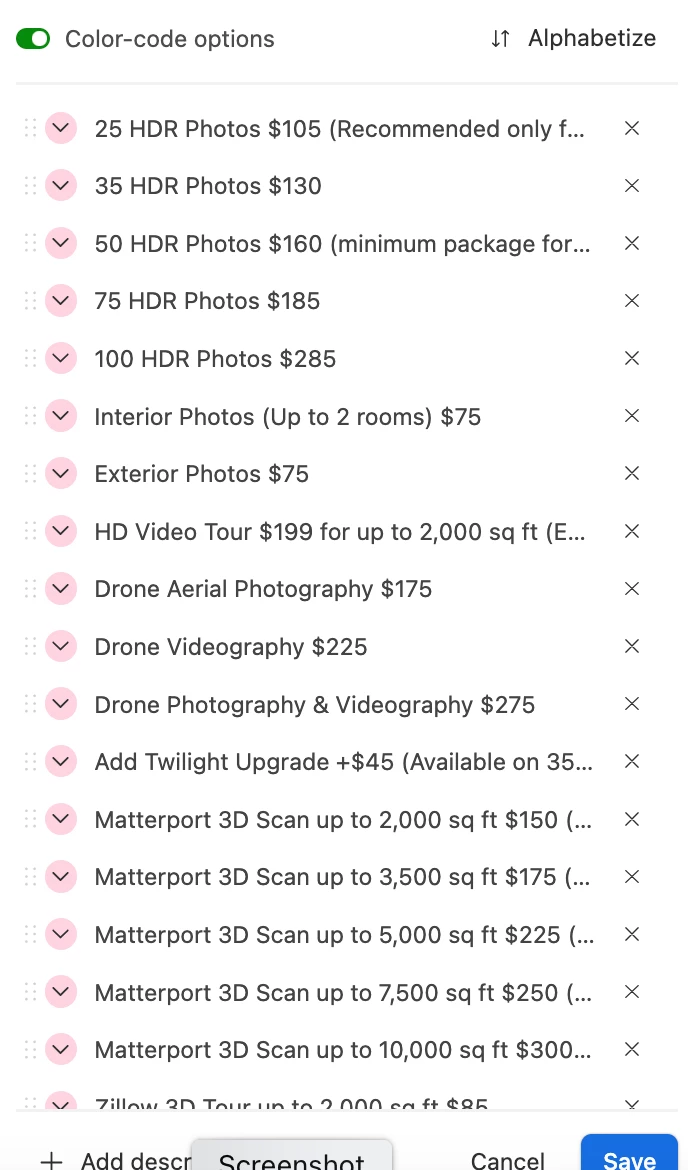
Task: Remove Interior Photos (Up to 2 rooms) option
Action: 632,416
